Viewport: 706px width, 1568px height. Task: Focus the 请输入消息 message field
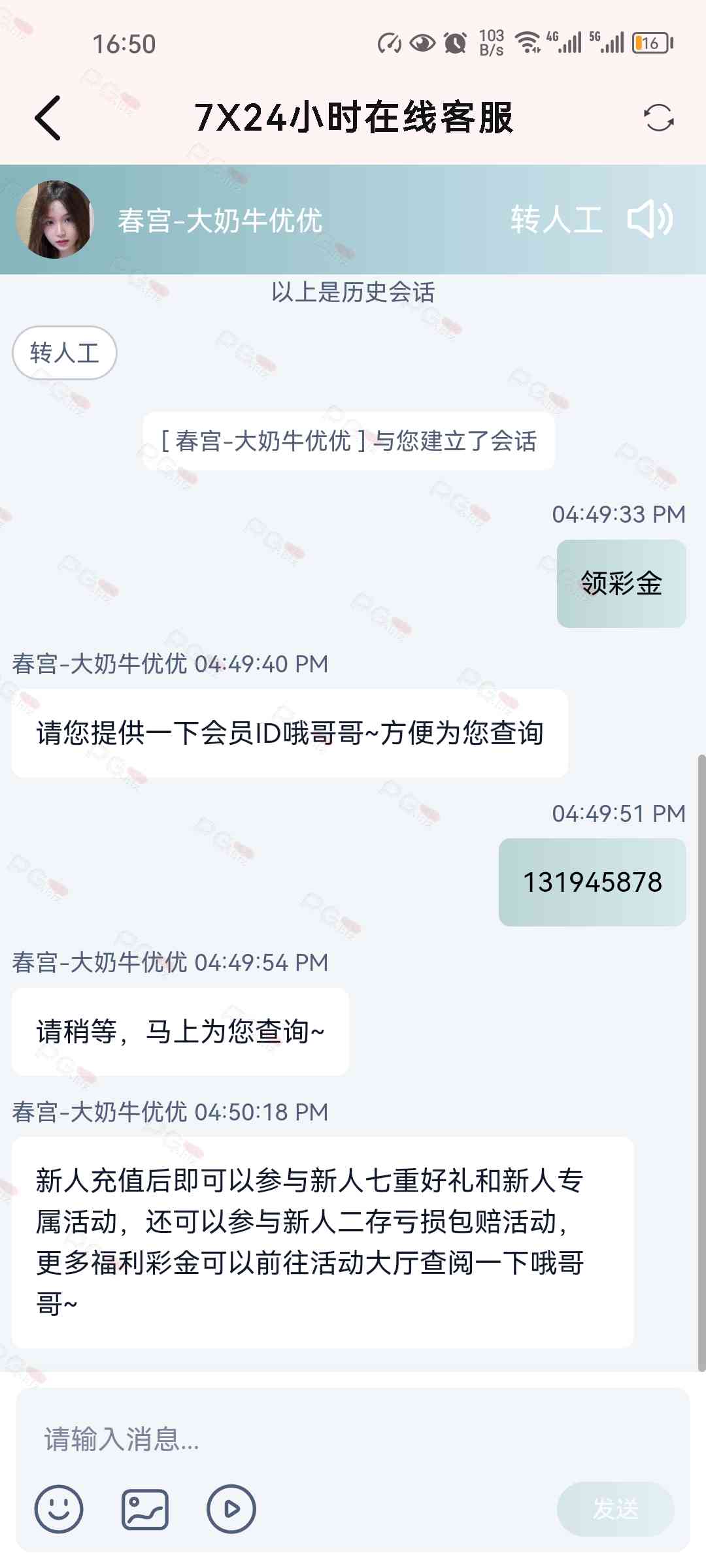pyautogui.click(x=353, y=1439)
